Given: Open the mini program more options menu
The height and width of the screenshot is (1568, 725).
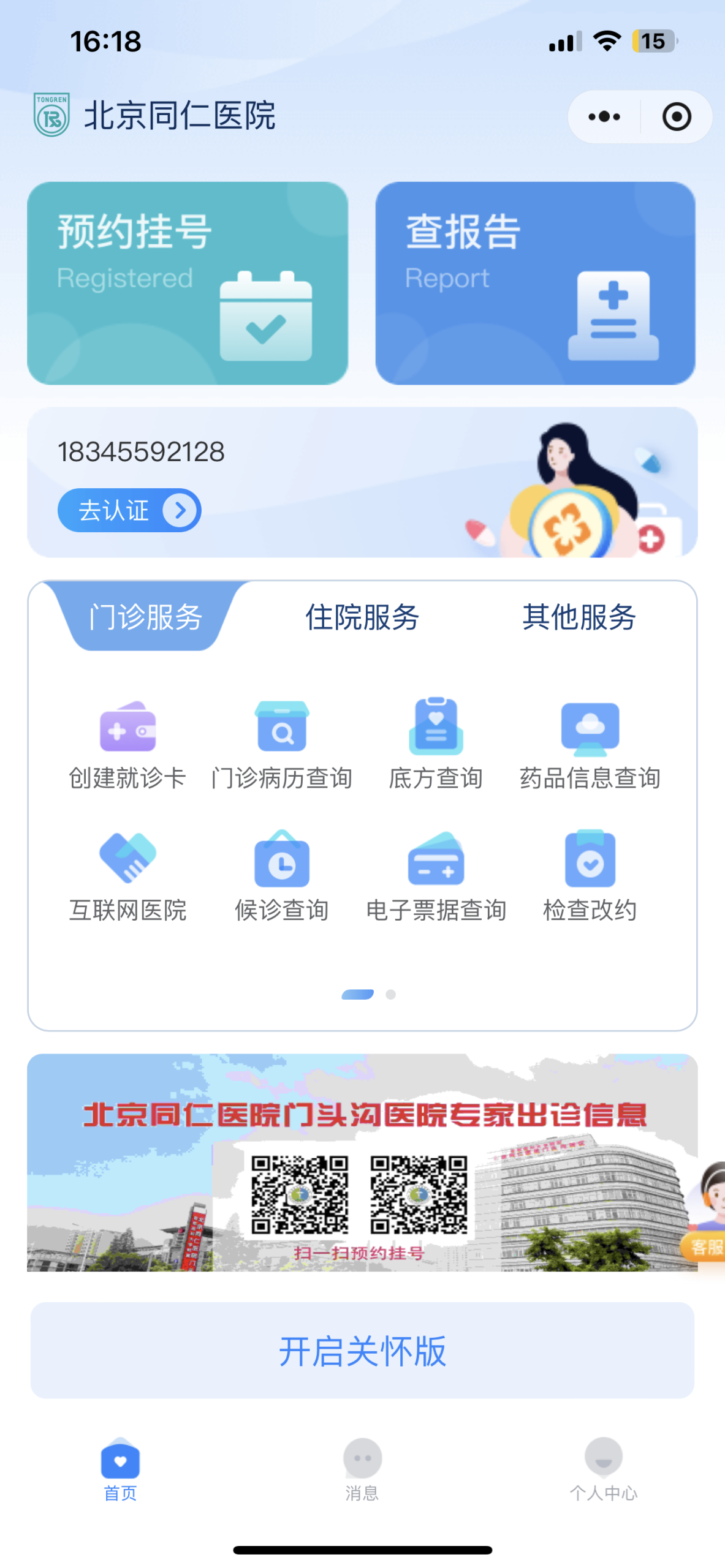Looking at the screenshot, I should pyautogui.click(x=604, y=116).
